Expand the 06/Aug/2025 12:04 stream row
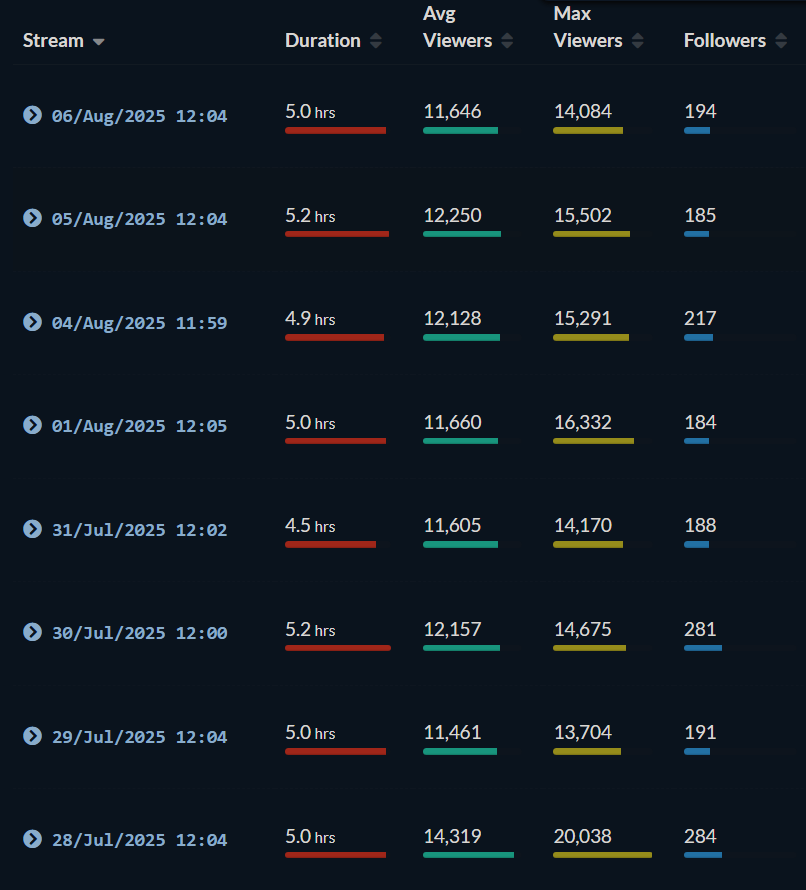The height and width of the screenshot is (890, 806). pos(32,115)
